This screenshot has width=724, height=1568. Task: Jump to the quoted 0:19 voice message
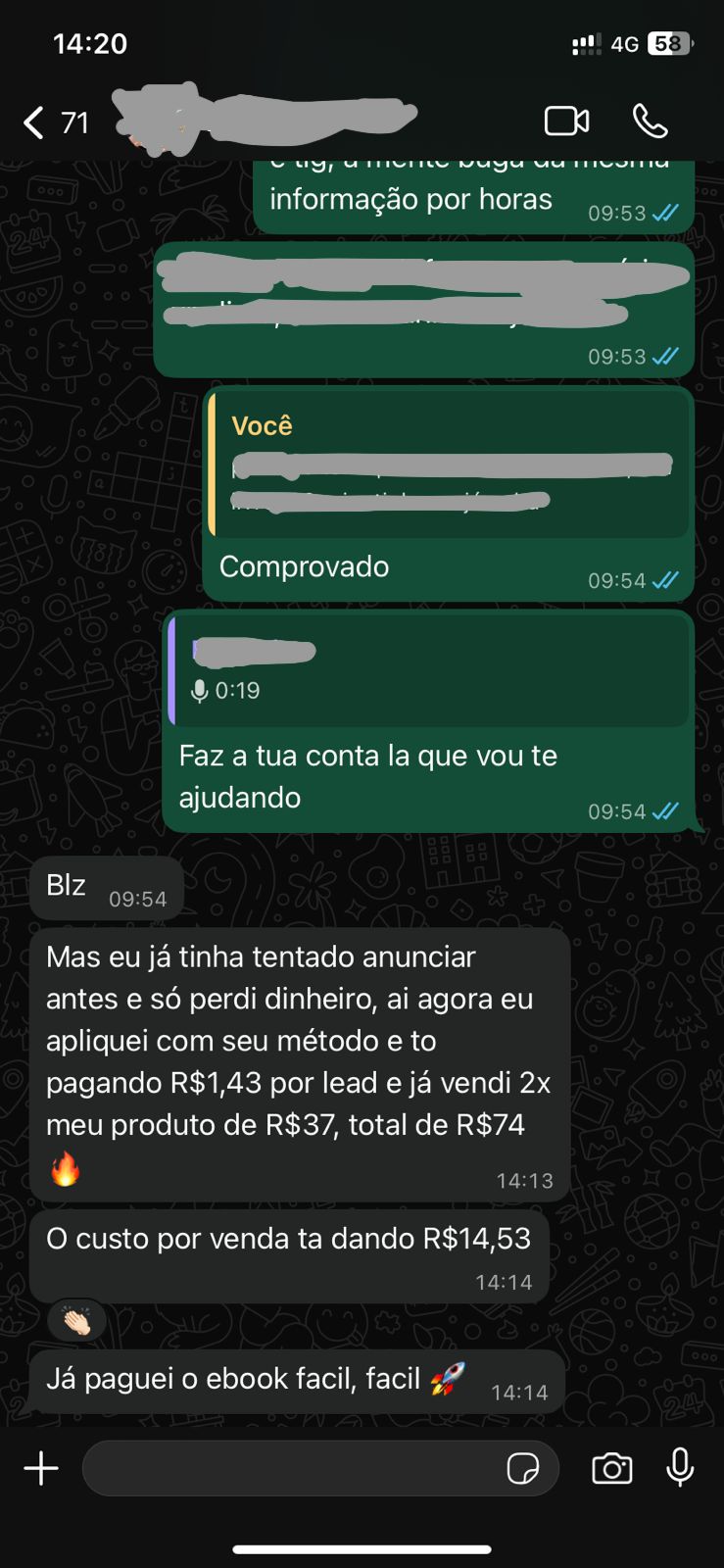(x=429, y=670)
